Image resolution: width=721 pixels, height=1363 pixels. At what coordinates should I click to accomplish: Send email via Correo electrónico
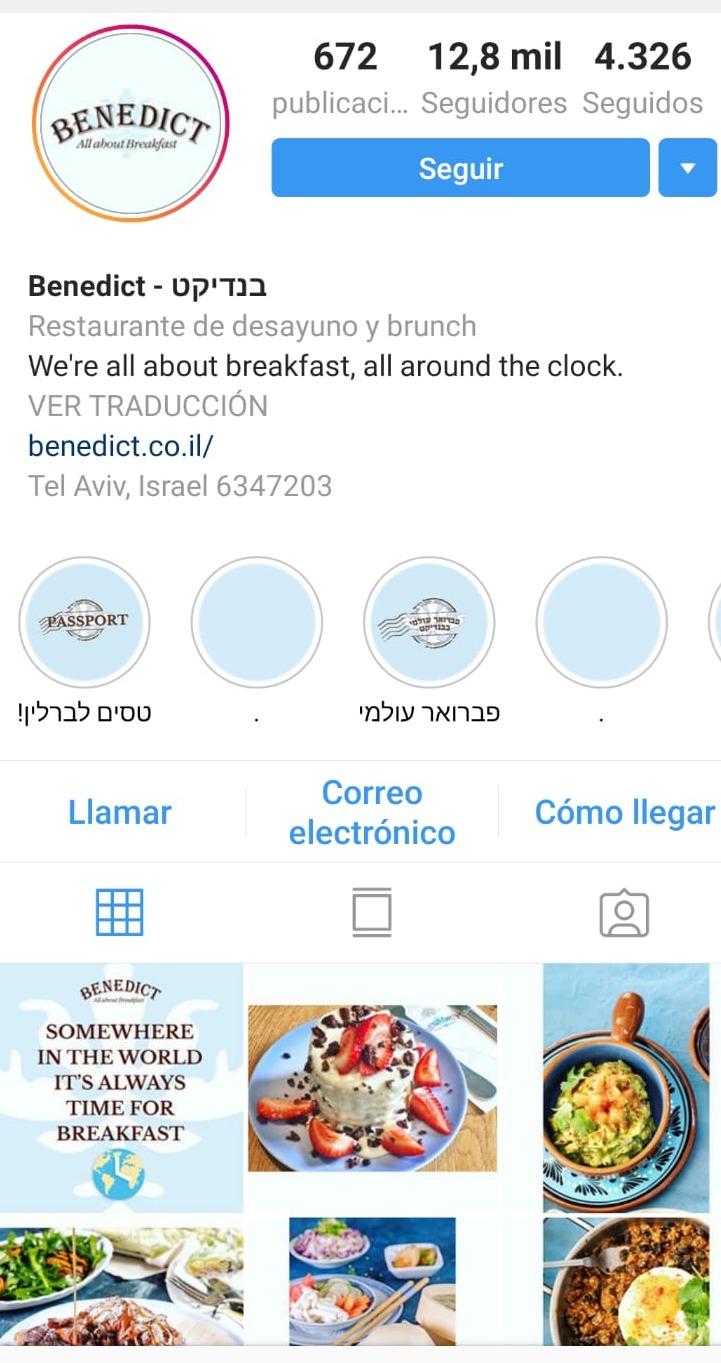coord(372,812)
